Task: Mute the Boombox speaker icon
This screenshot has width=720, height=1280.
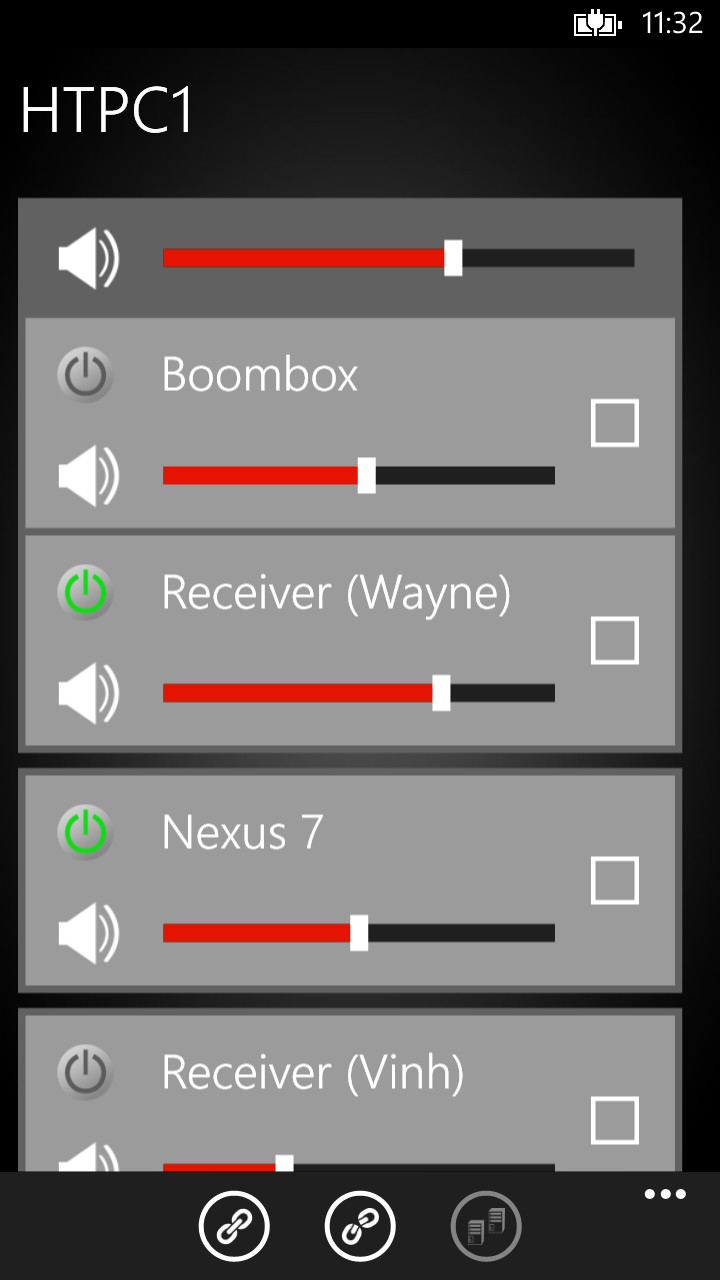Action: (88, 475)
